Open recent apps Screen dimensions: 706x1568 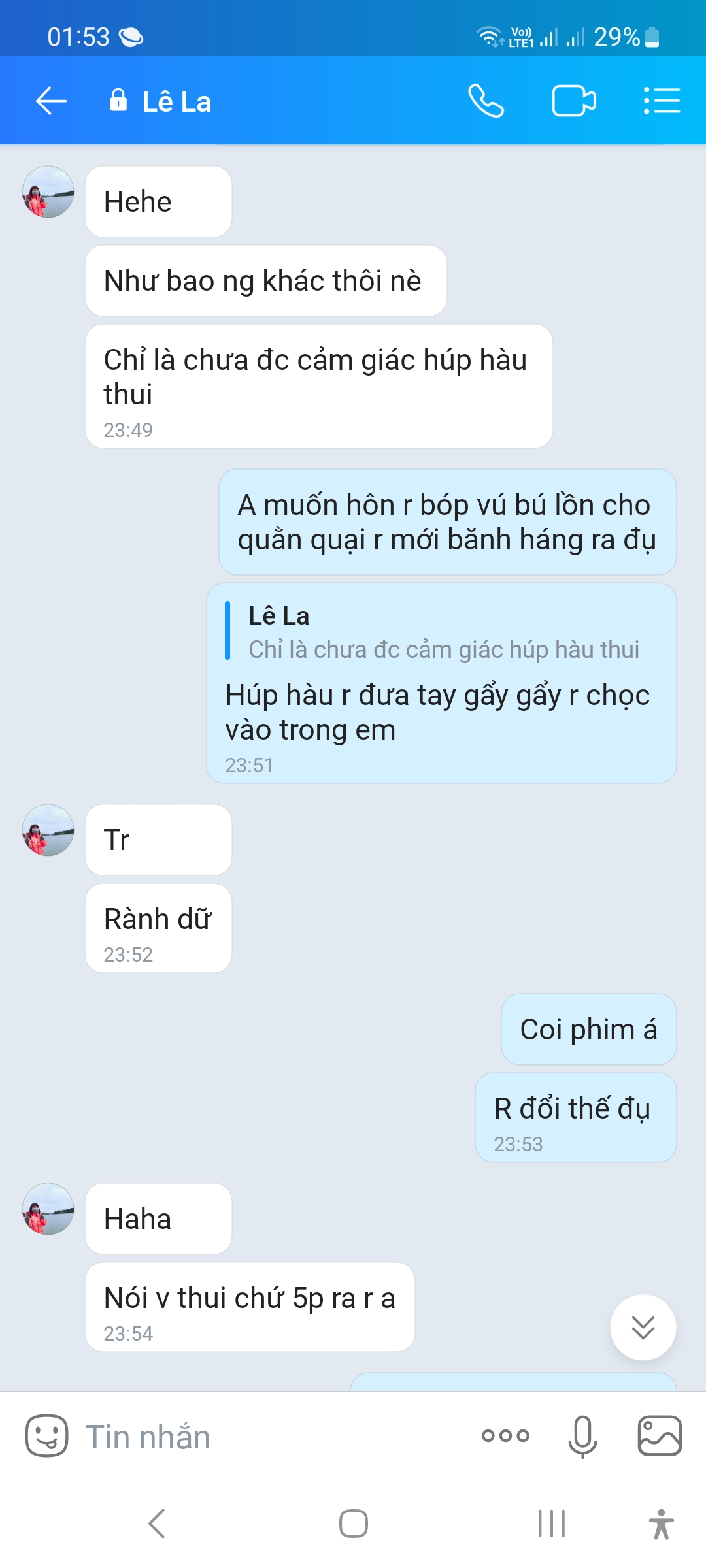pos(552,1524)
